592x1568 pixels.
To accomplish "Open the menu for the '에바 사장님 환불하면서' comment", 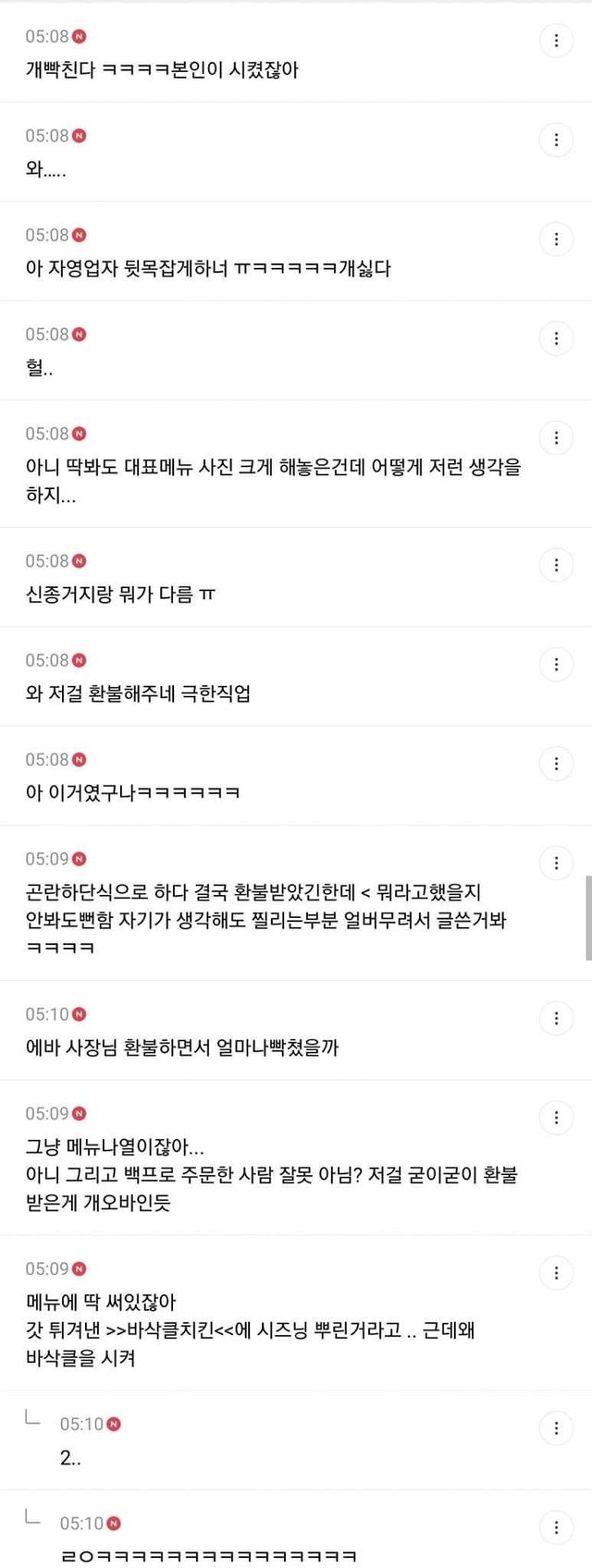I will pyautogui.click(x=556, y=1019).
